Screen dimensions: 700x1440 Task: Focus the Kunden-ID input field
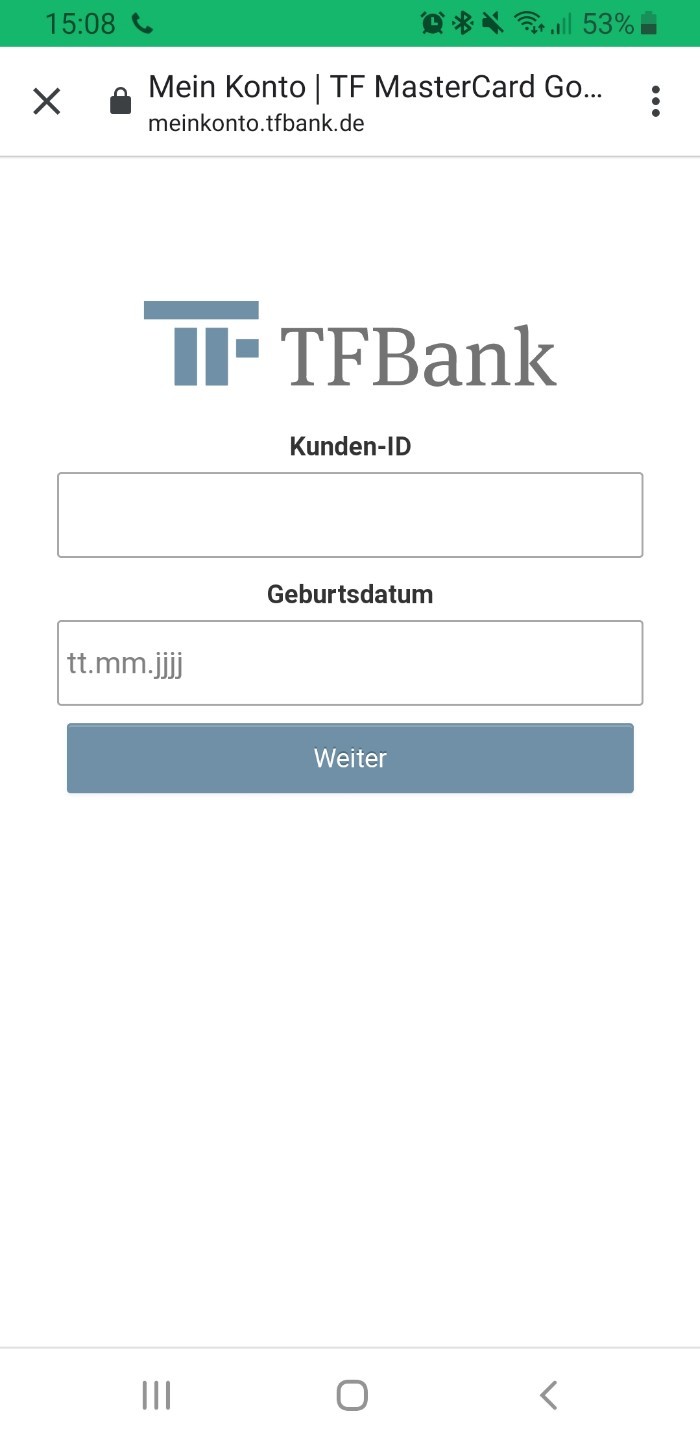[x=350, y=515]
